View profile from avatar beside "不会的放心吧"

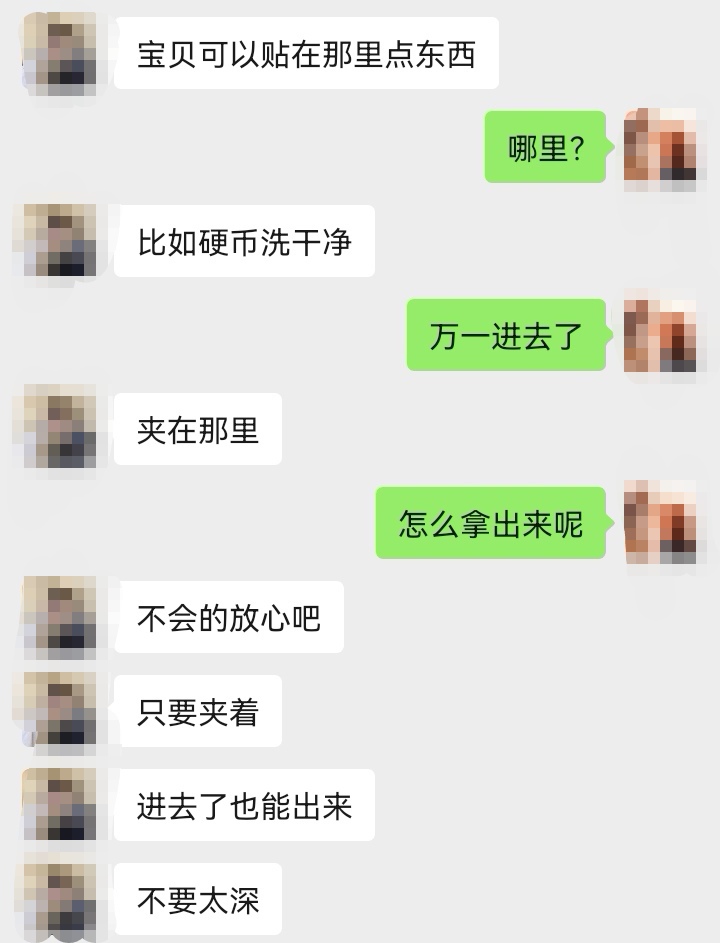[x=59, y=616]
